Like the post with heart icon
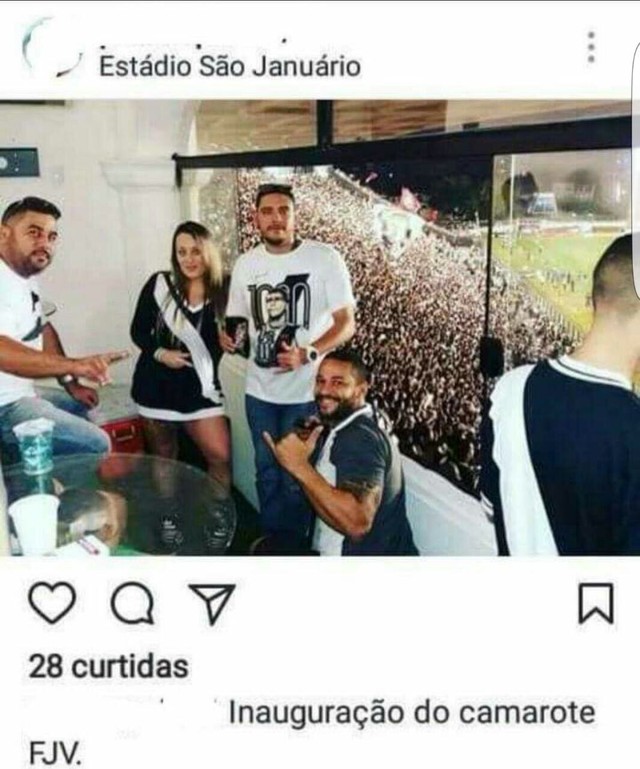Viewport: 640px width, 769px height. click(51, 603)
